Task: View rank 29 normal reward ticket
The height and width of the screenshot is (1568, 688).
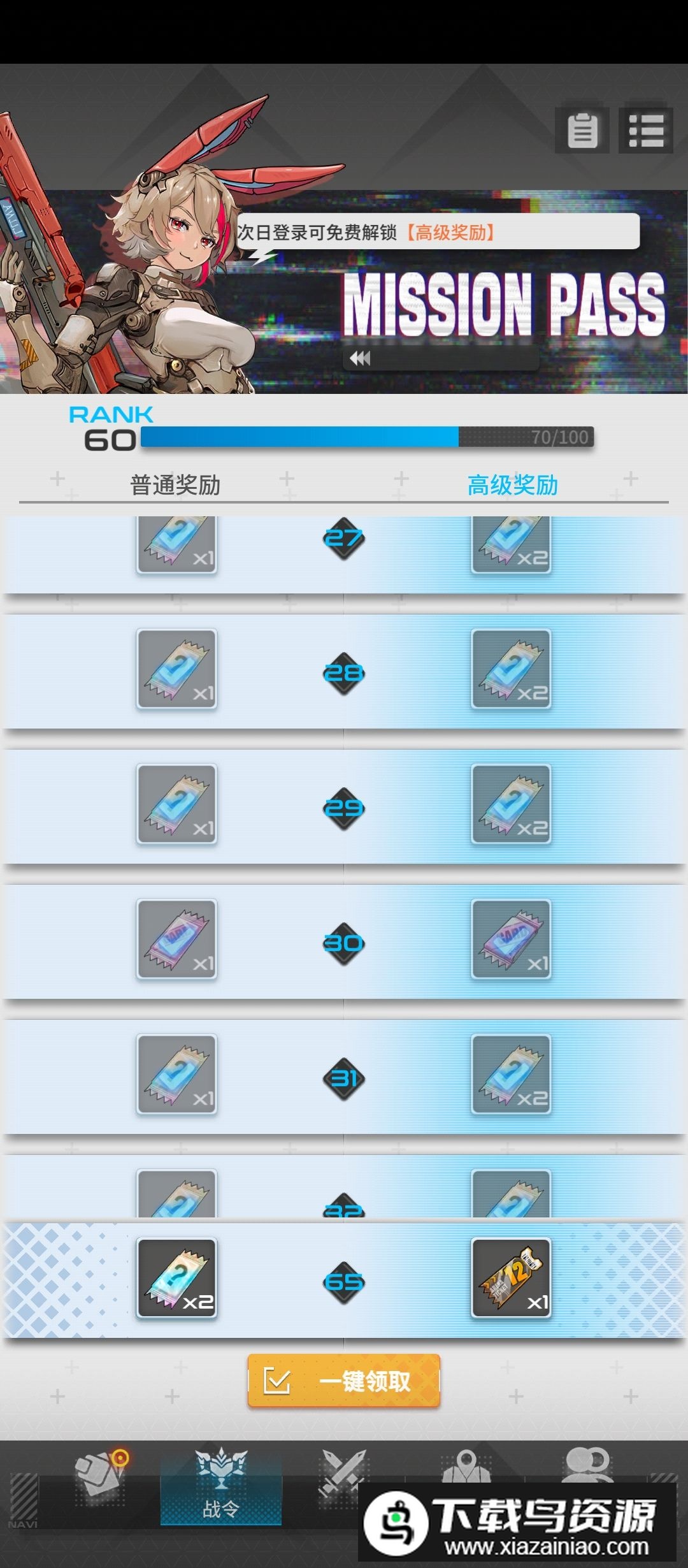Action: (x=177, y=804)
